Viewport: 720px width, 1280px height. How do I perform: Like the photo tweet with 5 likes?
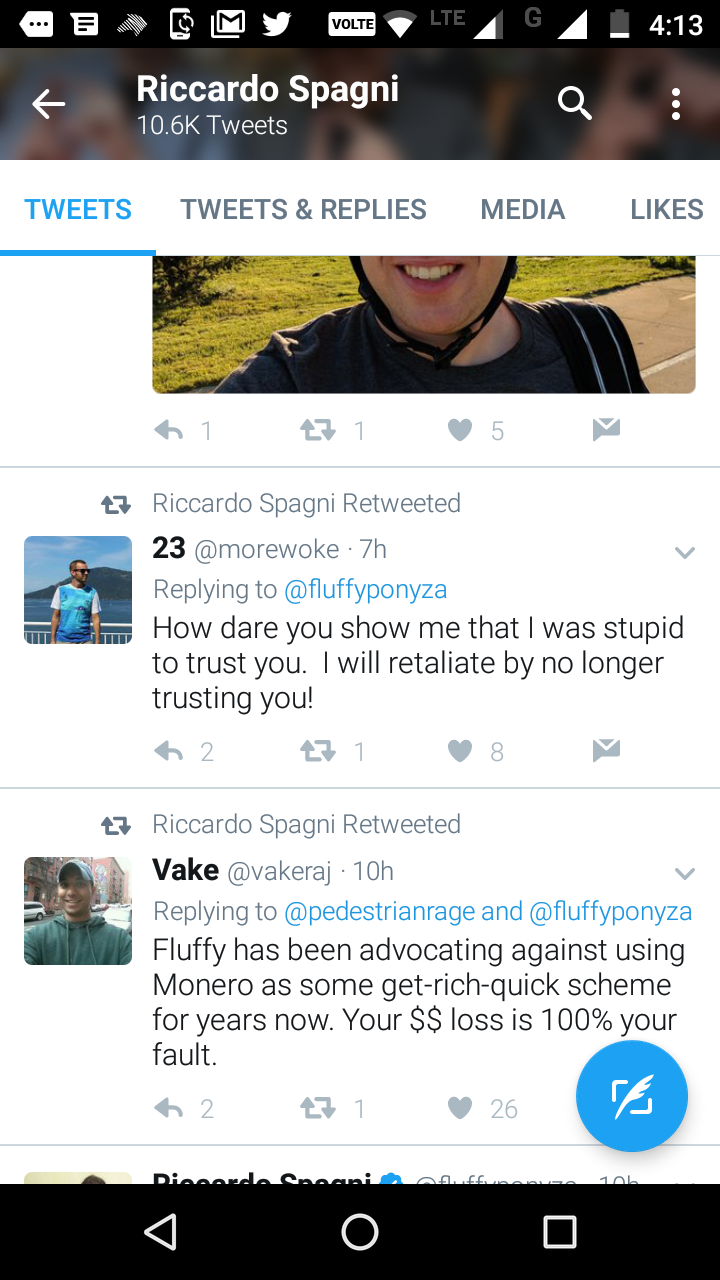click(x=460, y=431)
